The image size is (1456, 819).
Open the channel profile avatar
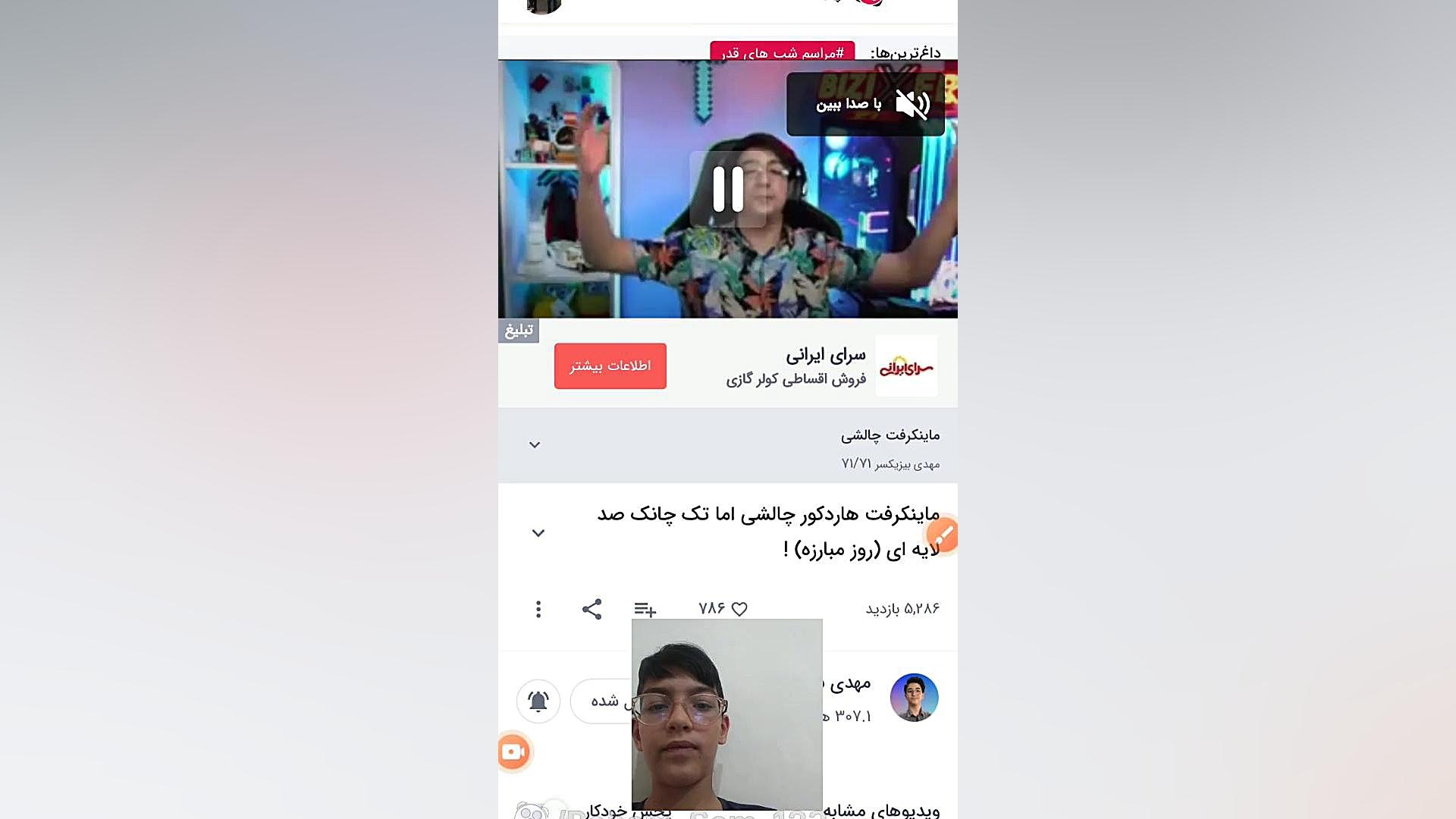point(914,698)
